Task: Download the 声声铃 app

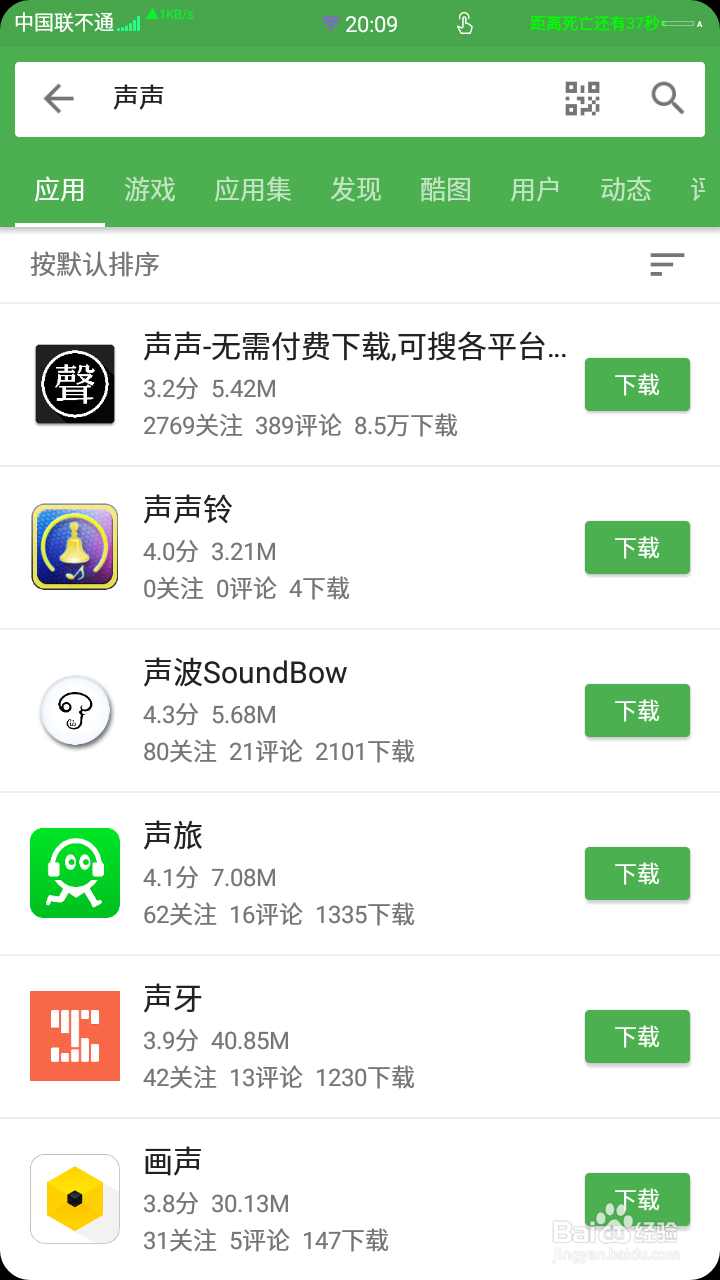Action: click(x=637, y=548)
